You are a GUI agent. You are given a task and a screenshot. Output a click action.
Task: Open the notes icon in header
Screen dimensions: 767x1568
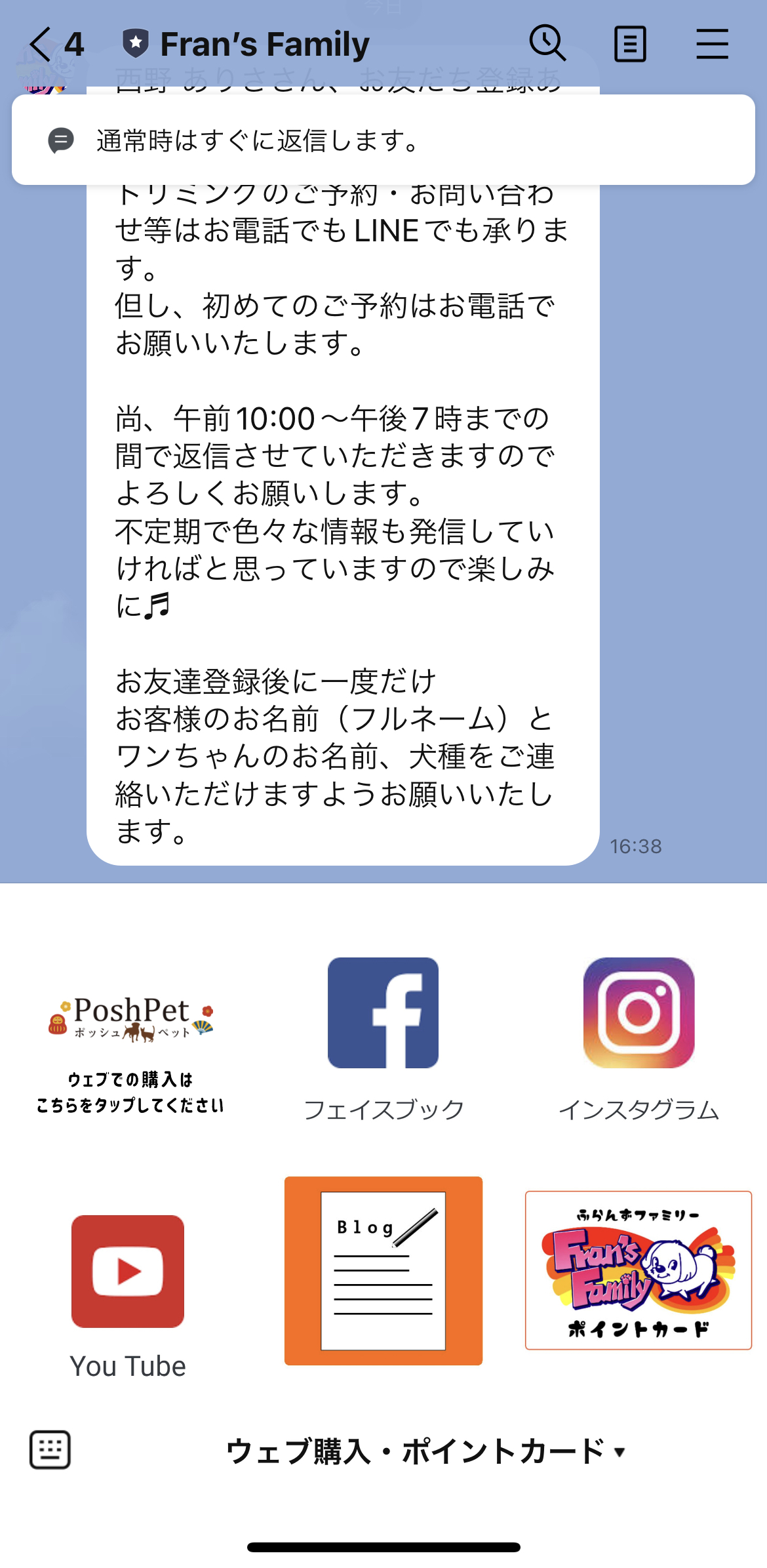click(x=630, y=44)
